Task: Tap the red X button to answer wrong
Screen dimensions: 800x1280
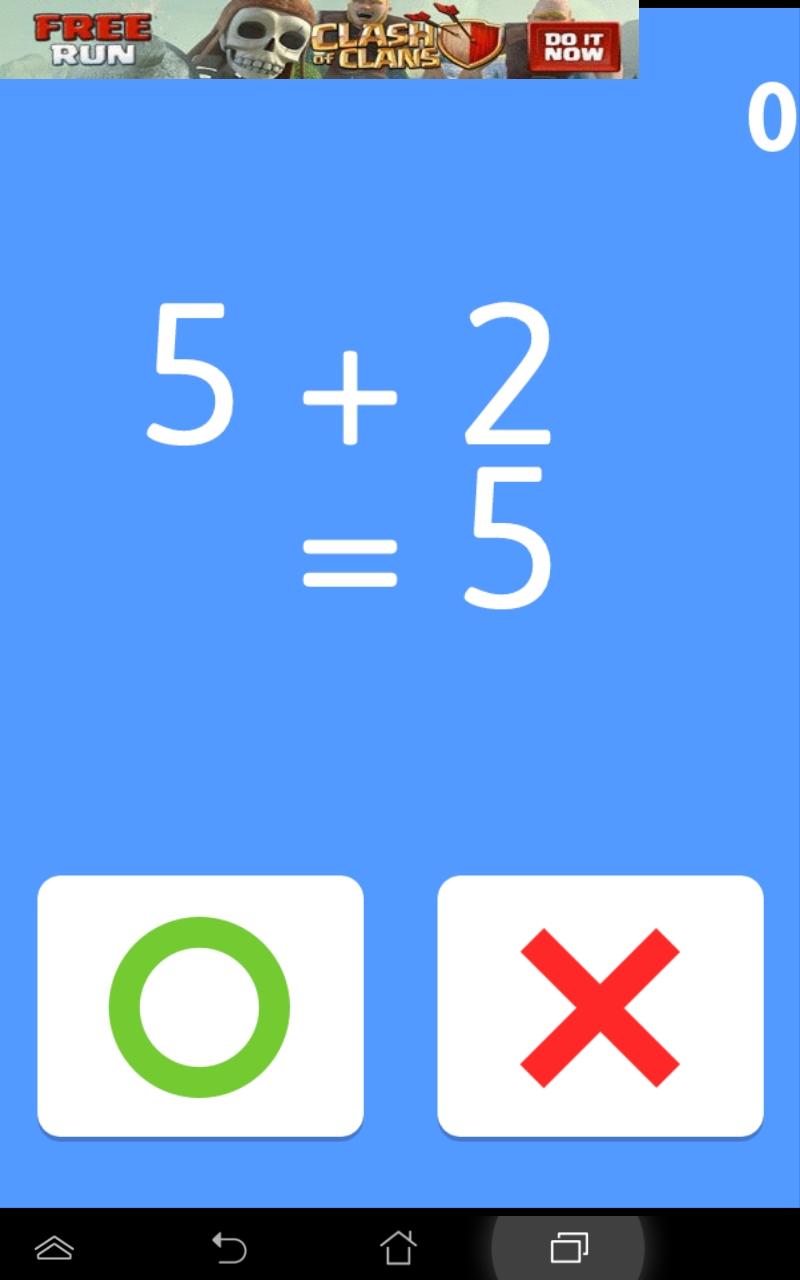Action: click(x=600, y=1006)
